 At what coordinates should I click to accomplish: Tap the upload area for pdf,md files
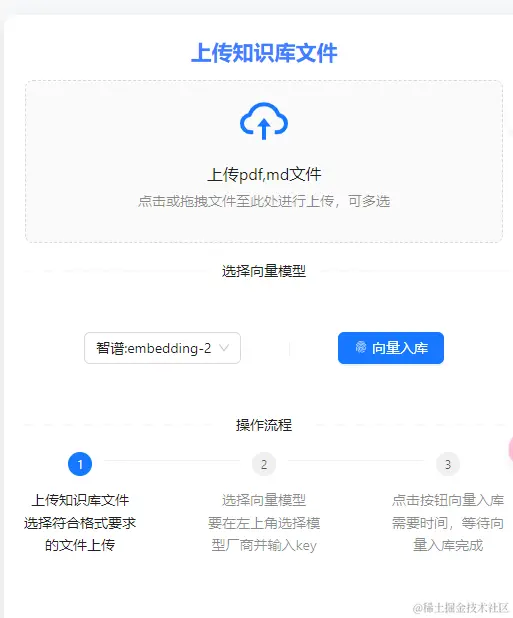[264, 162]
